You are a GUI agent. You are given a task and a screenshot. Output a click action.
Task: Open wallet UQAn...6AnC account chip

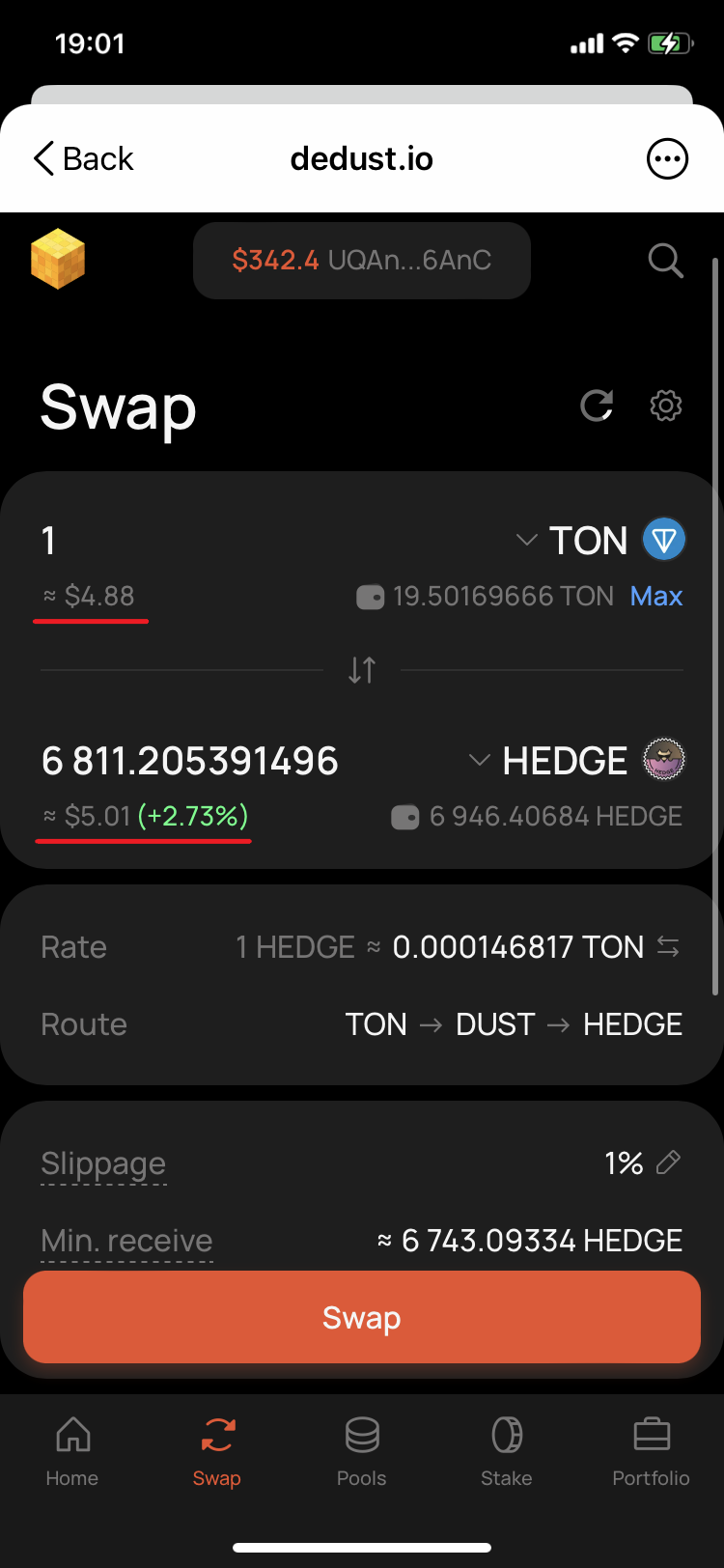click(x=362, y=261)
